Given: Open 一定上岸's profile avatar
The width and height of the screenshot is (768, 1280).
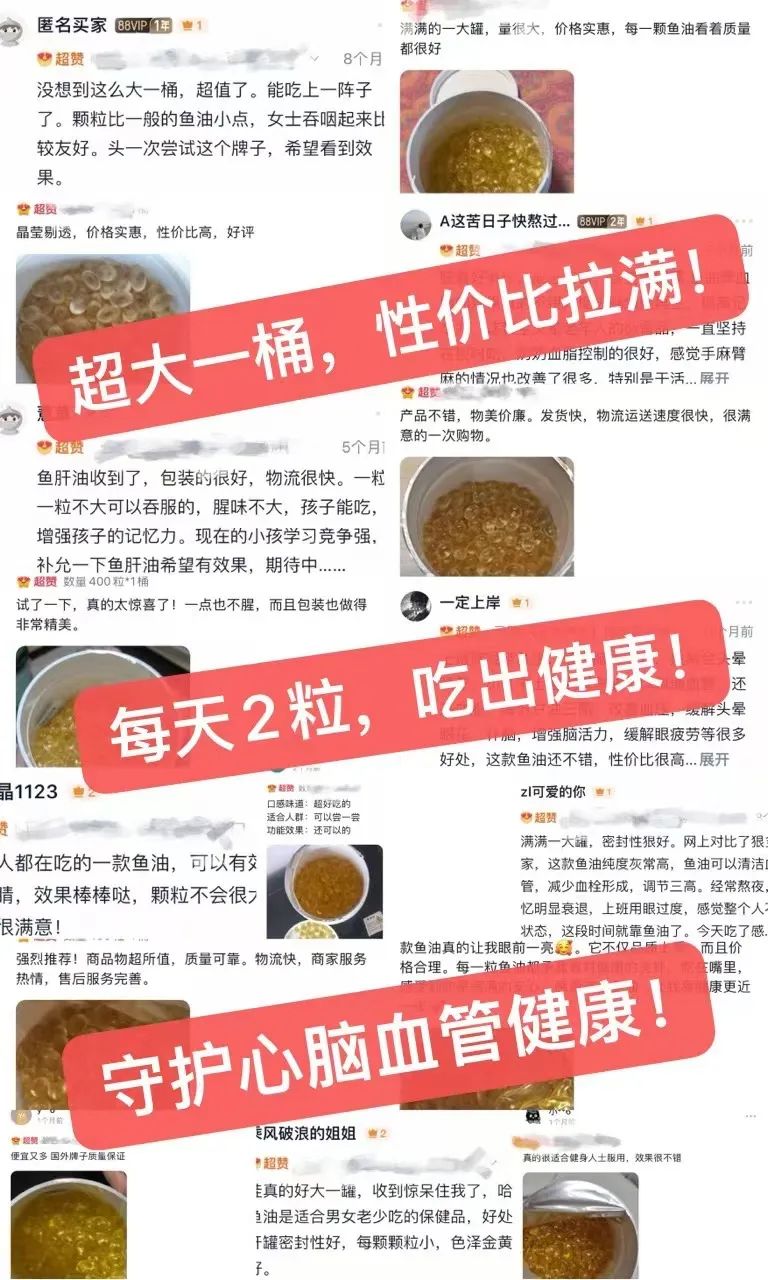Looking at the screenshot, I should click(x=412, y=605).
